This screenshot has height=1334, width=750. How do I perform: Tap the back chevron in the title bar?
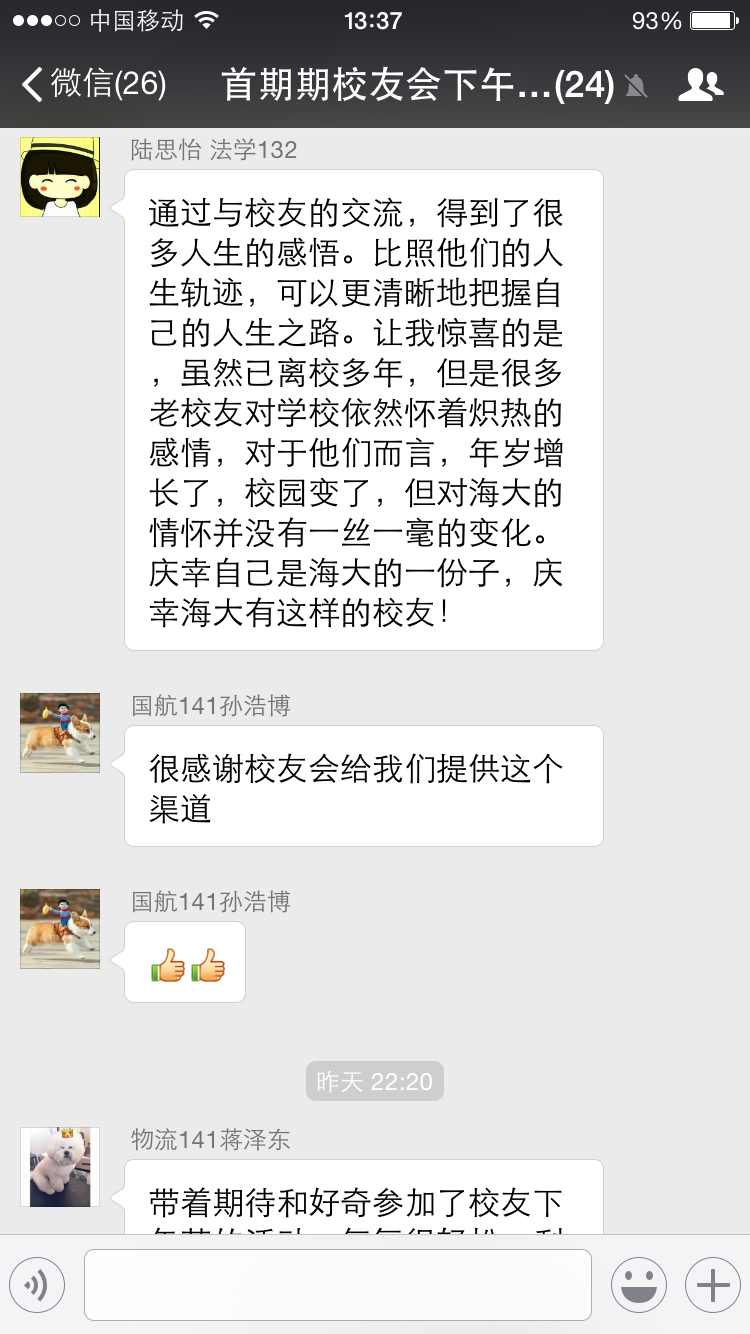[30, 85]
